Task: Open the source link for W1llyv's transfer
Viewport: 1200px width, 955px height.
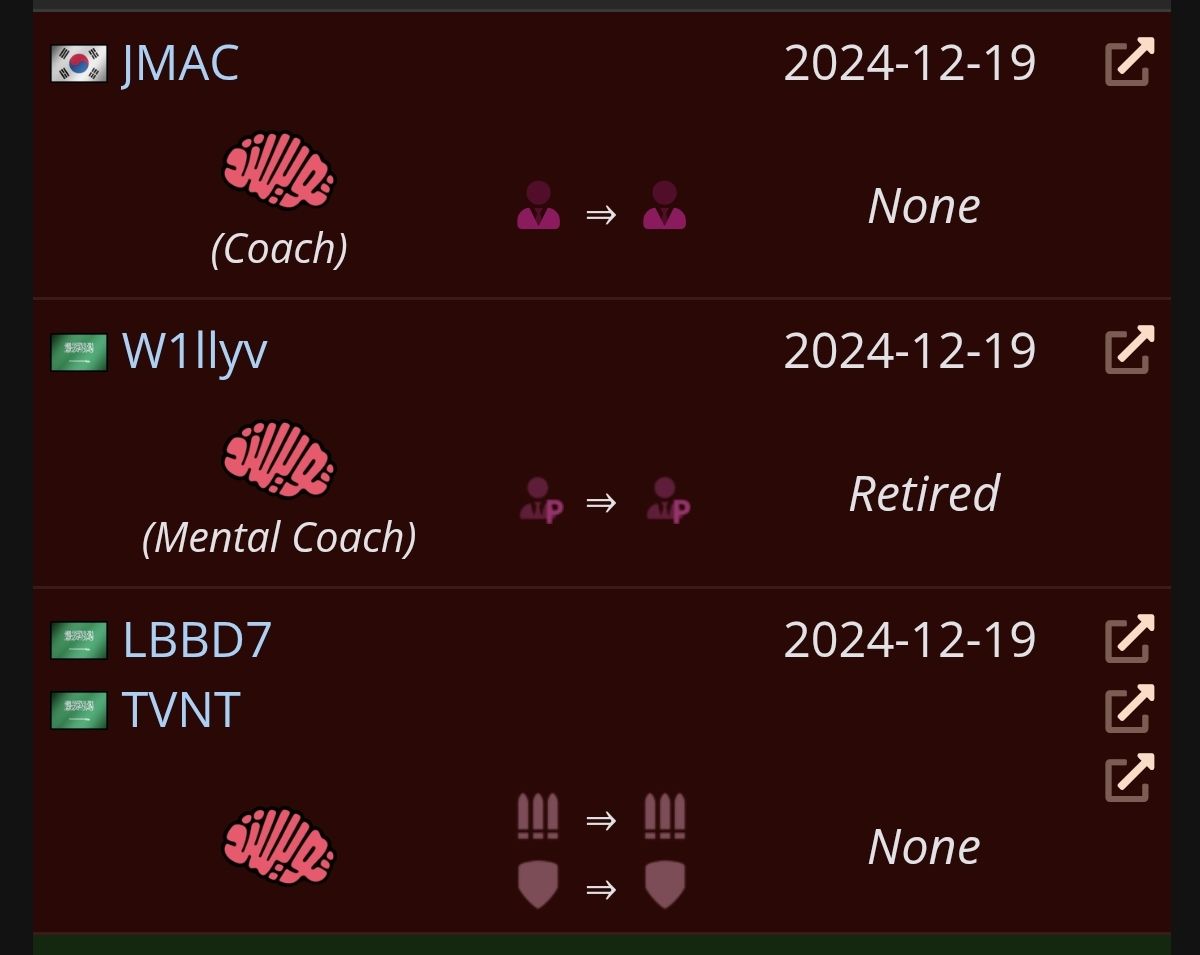Action: click(x=1129, y=350)
